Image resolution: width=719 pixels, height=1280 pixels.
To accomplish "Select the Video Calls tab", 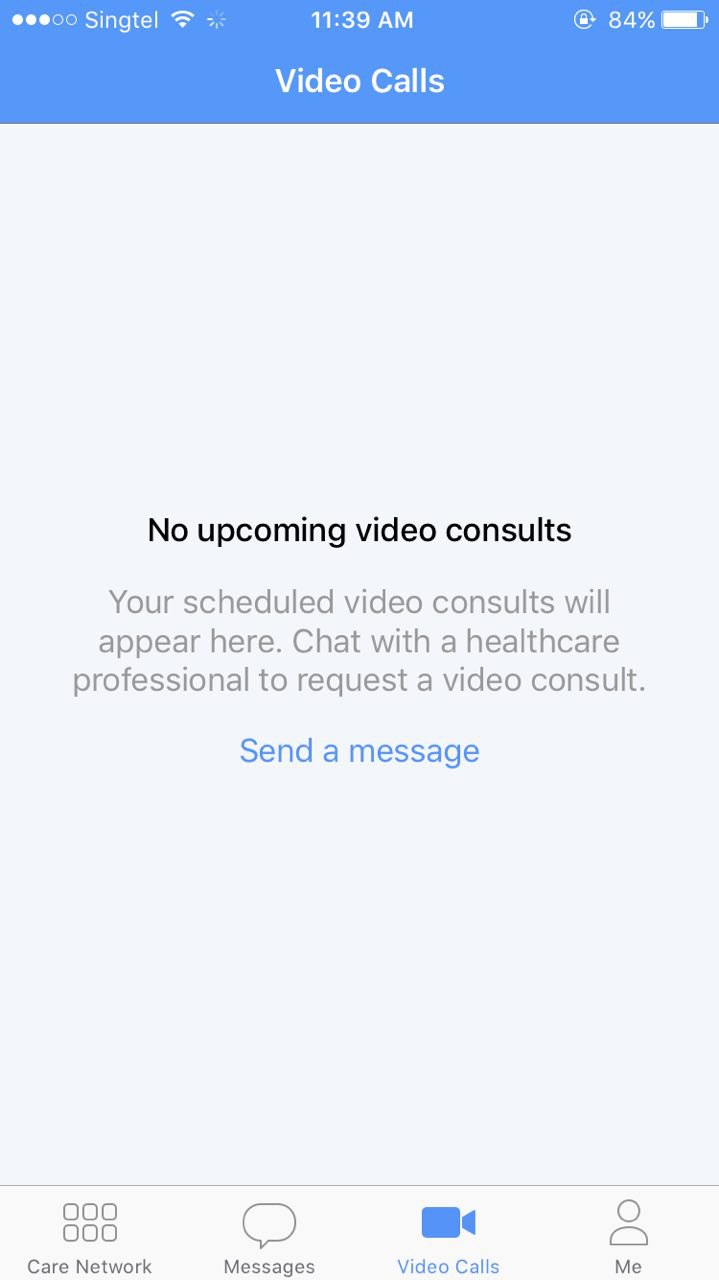I will [x=448, y=1236].
